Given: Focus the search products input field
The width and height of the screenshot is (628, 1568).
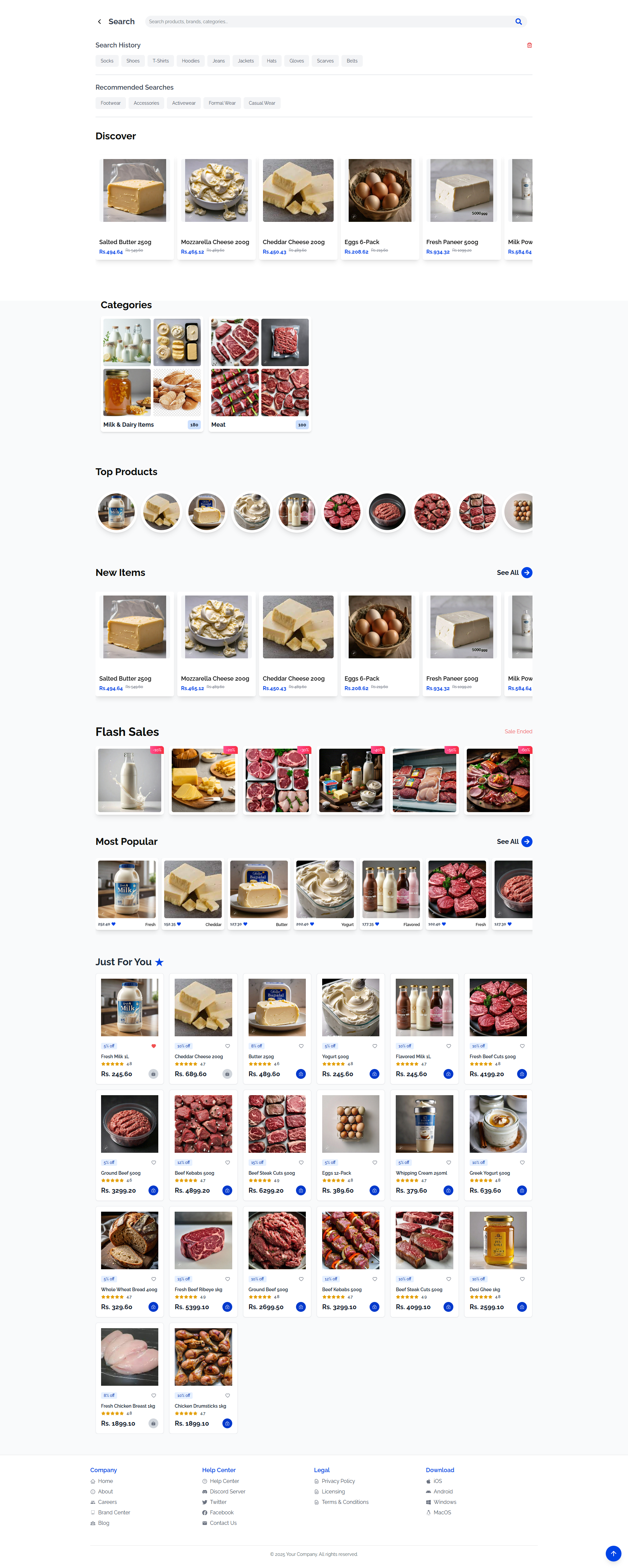Looking at the screenshot, I should 329,22.
